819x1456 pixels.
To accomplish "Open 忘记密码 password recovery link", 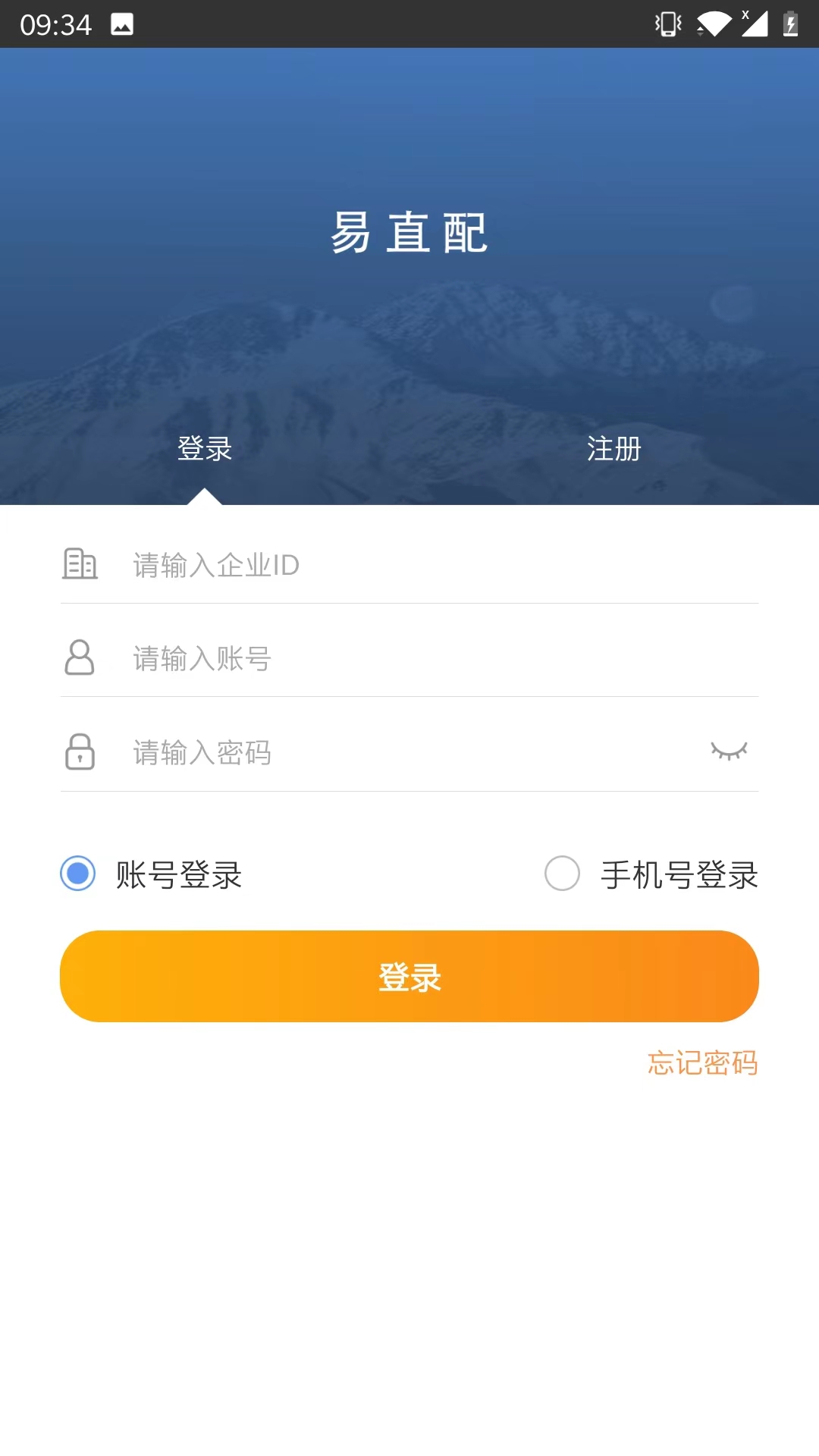I will pyautogui.click(x=701, y=1065).
